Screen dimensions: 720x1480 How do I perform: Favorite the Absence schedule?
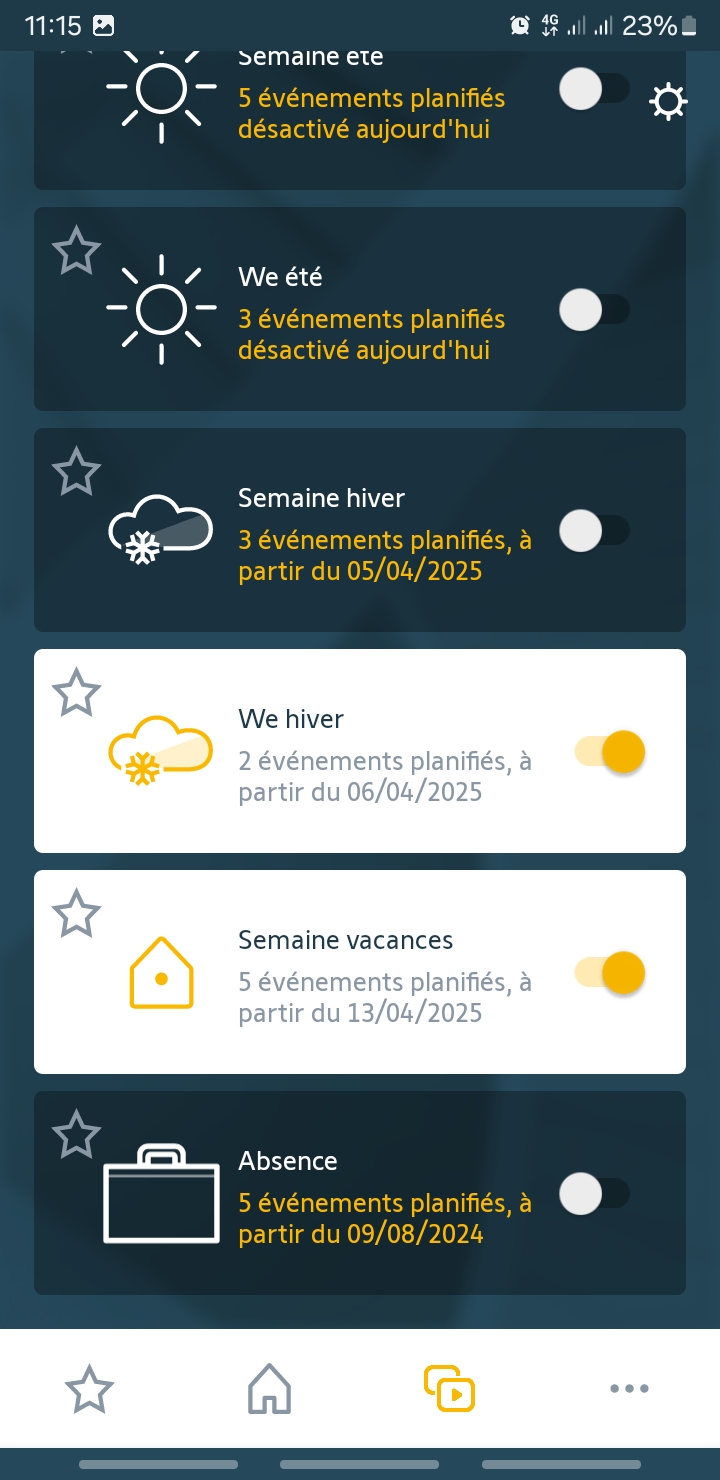click(77, 1135)
